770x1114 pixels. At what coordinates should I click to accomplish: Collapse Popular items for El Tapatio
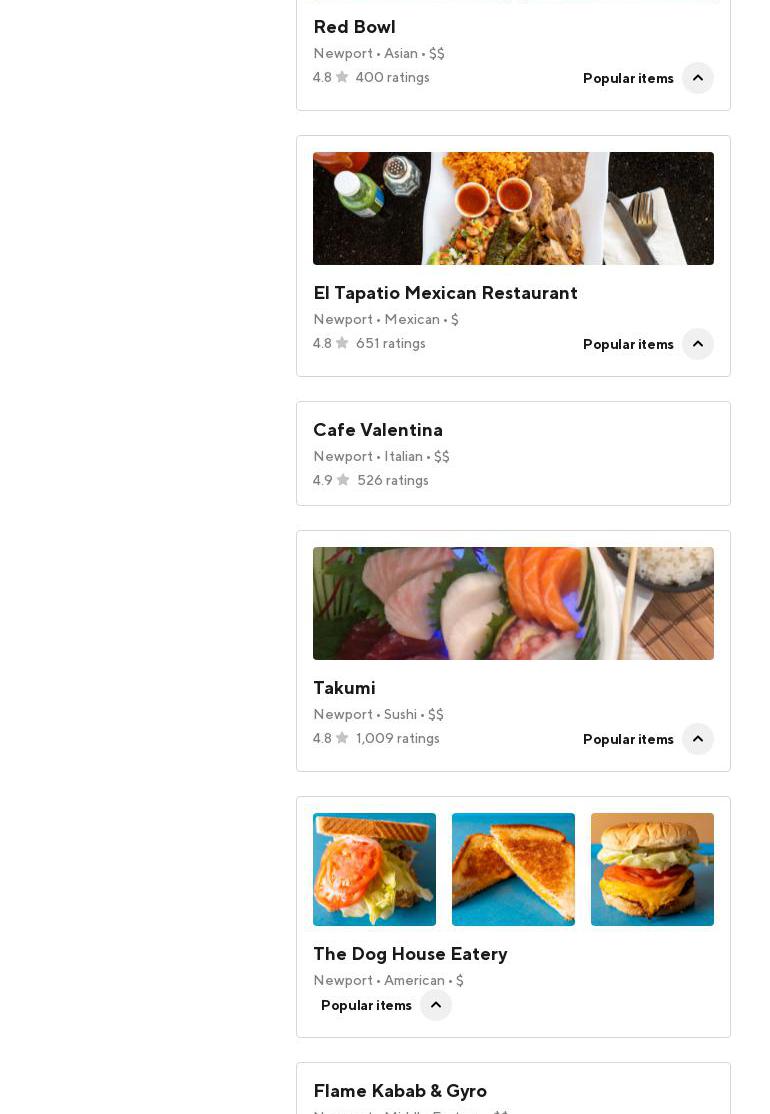coord(697,344)
